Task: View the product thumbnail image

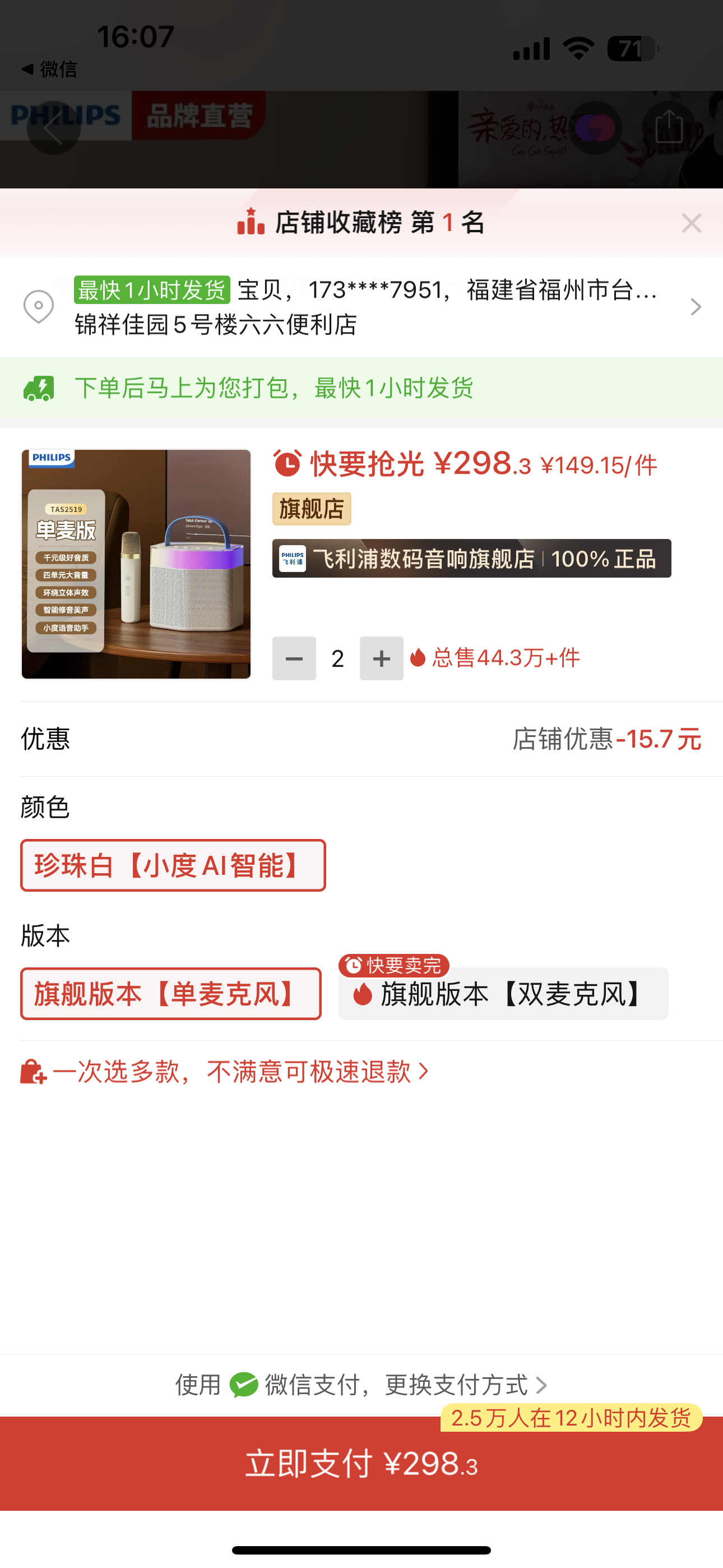Action: tap(136, 564)
